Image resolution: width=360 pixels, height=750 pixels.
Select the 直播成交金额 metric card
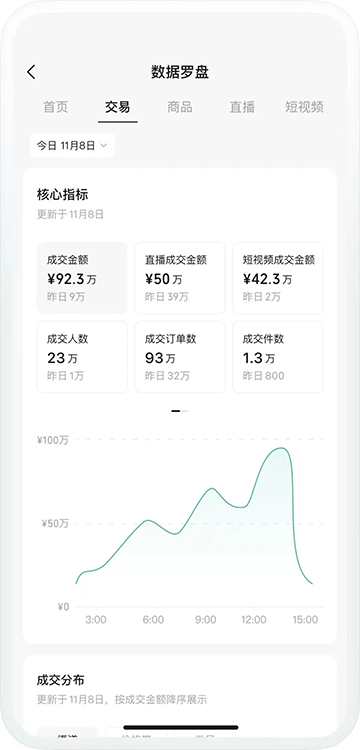(180, 278)
